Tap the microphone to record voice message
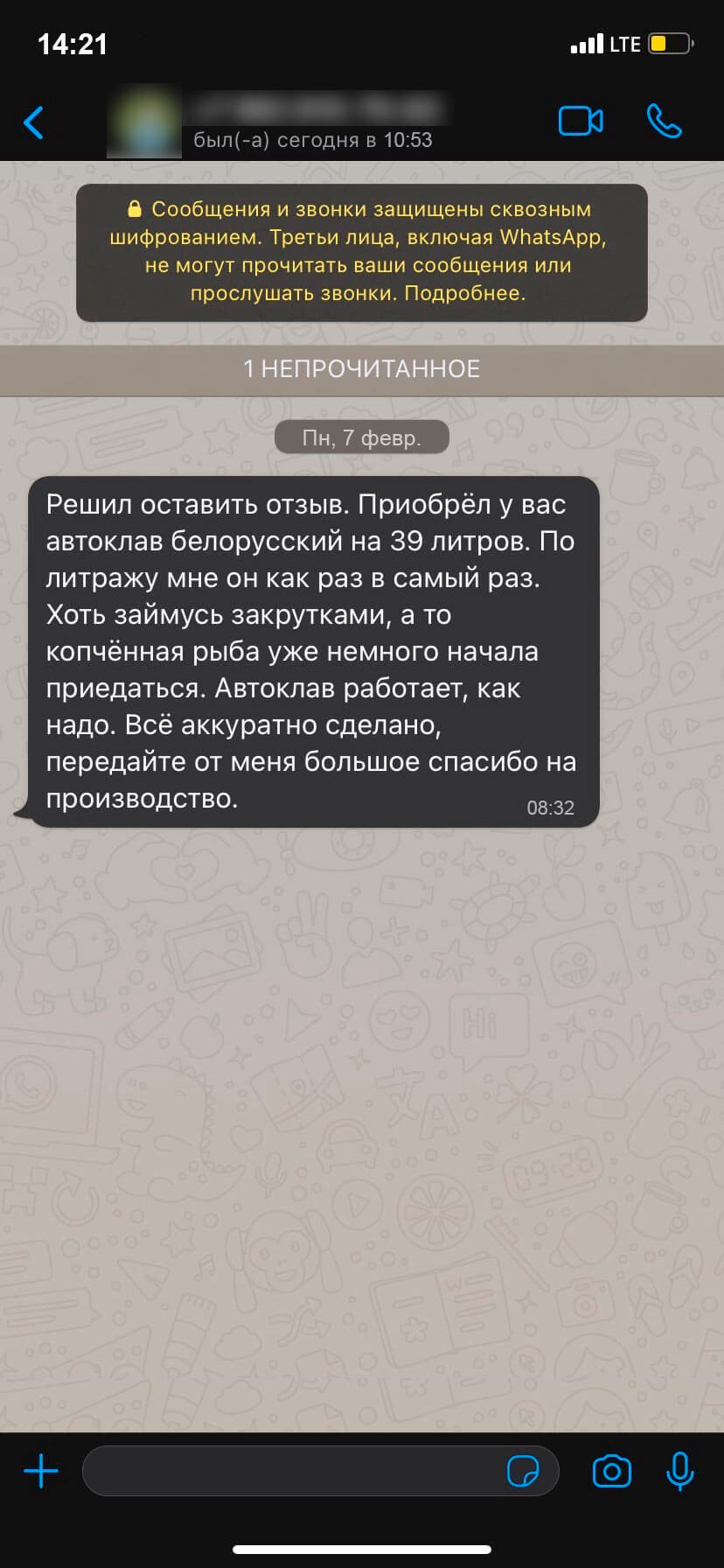 click(x=679, y=1471)
